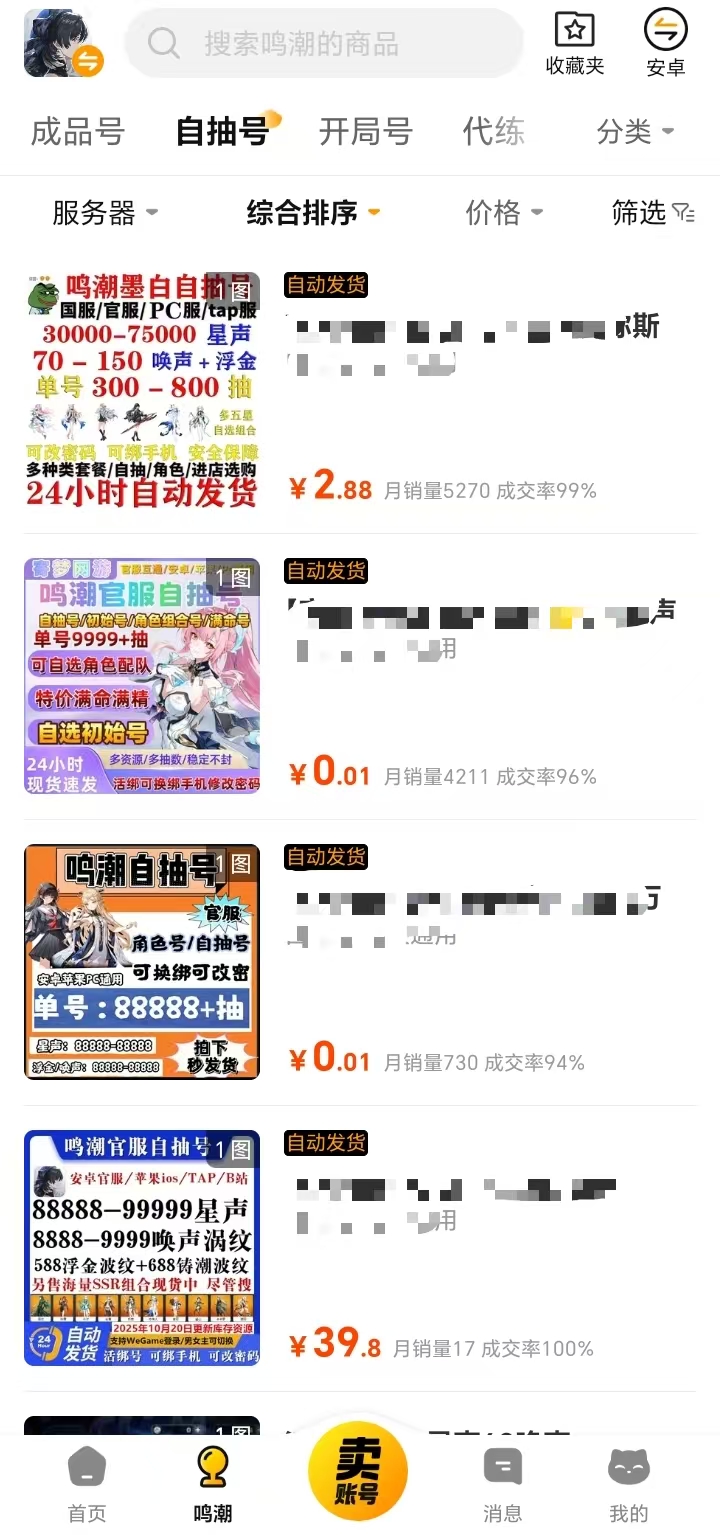Open the 收藏夹 favorites folder
Image resolution: width=720 pixels, height=1535 pixels.
point(574,45)
